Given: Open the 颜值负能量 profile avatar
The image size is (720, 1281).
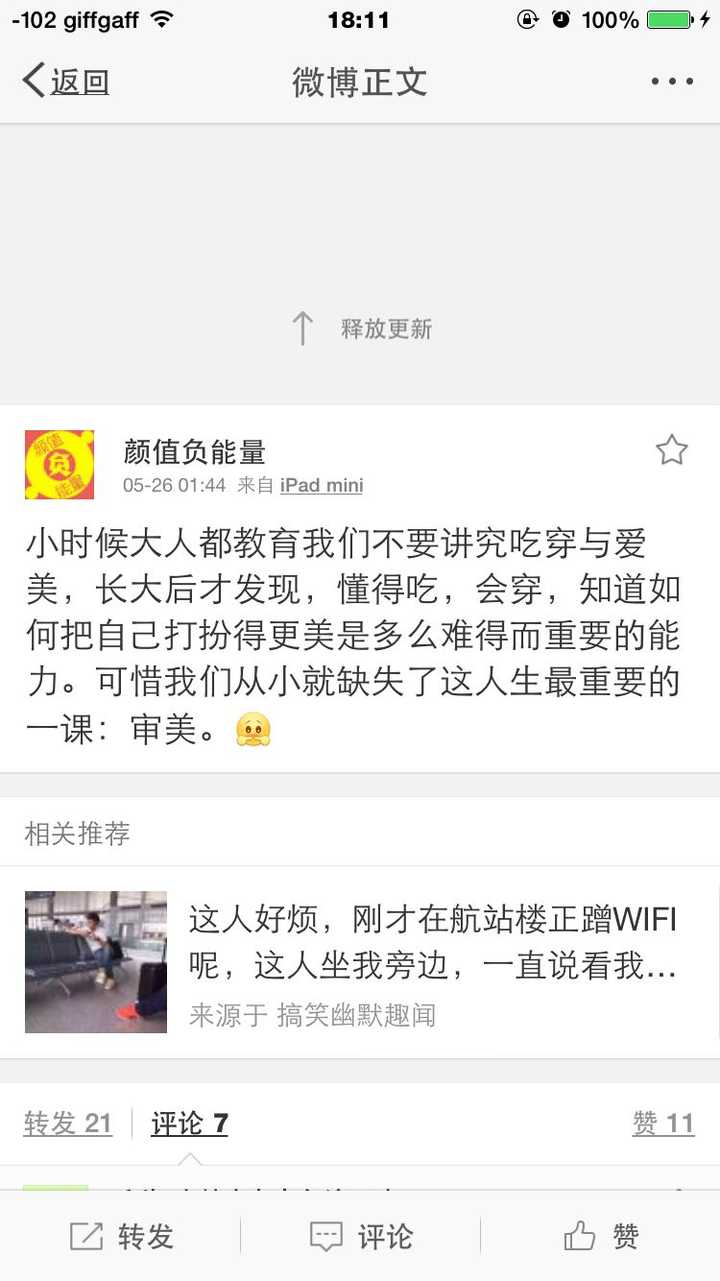Looking at the screenshot, I should click(x=59, y=465).
